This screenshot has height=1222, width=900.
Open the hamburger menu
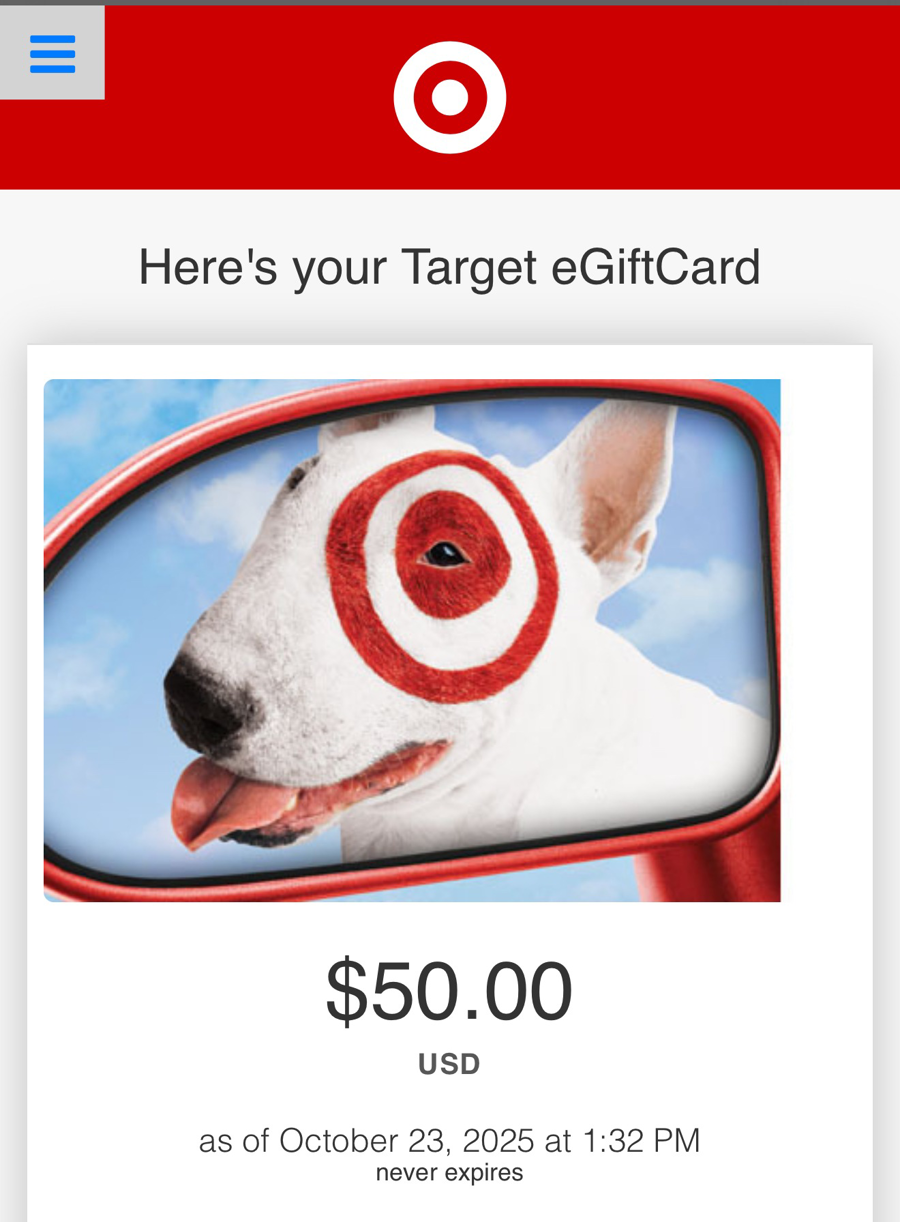(52, 54)
